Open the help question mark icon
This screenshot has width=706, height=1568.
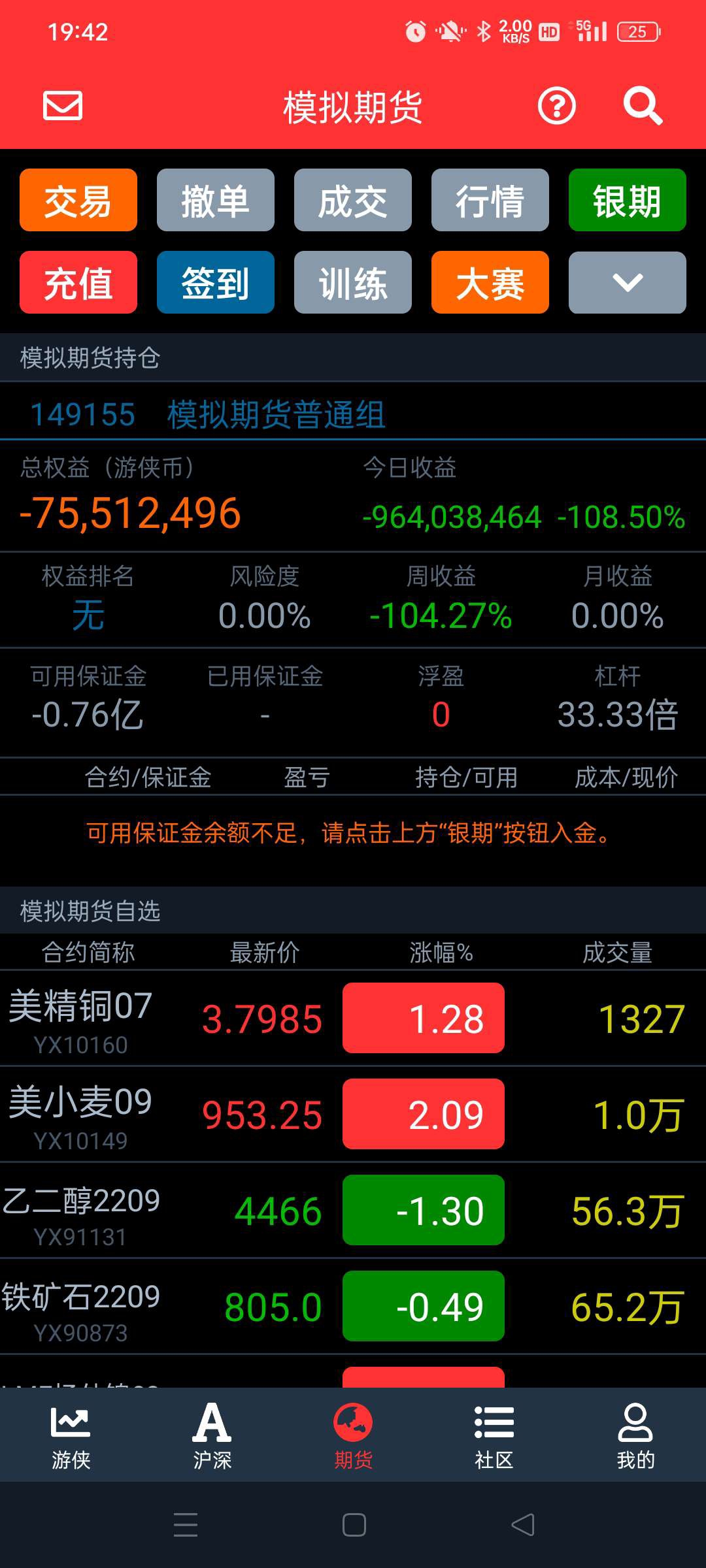point(557,106)
